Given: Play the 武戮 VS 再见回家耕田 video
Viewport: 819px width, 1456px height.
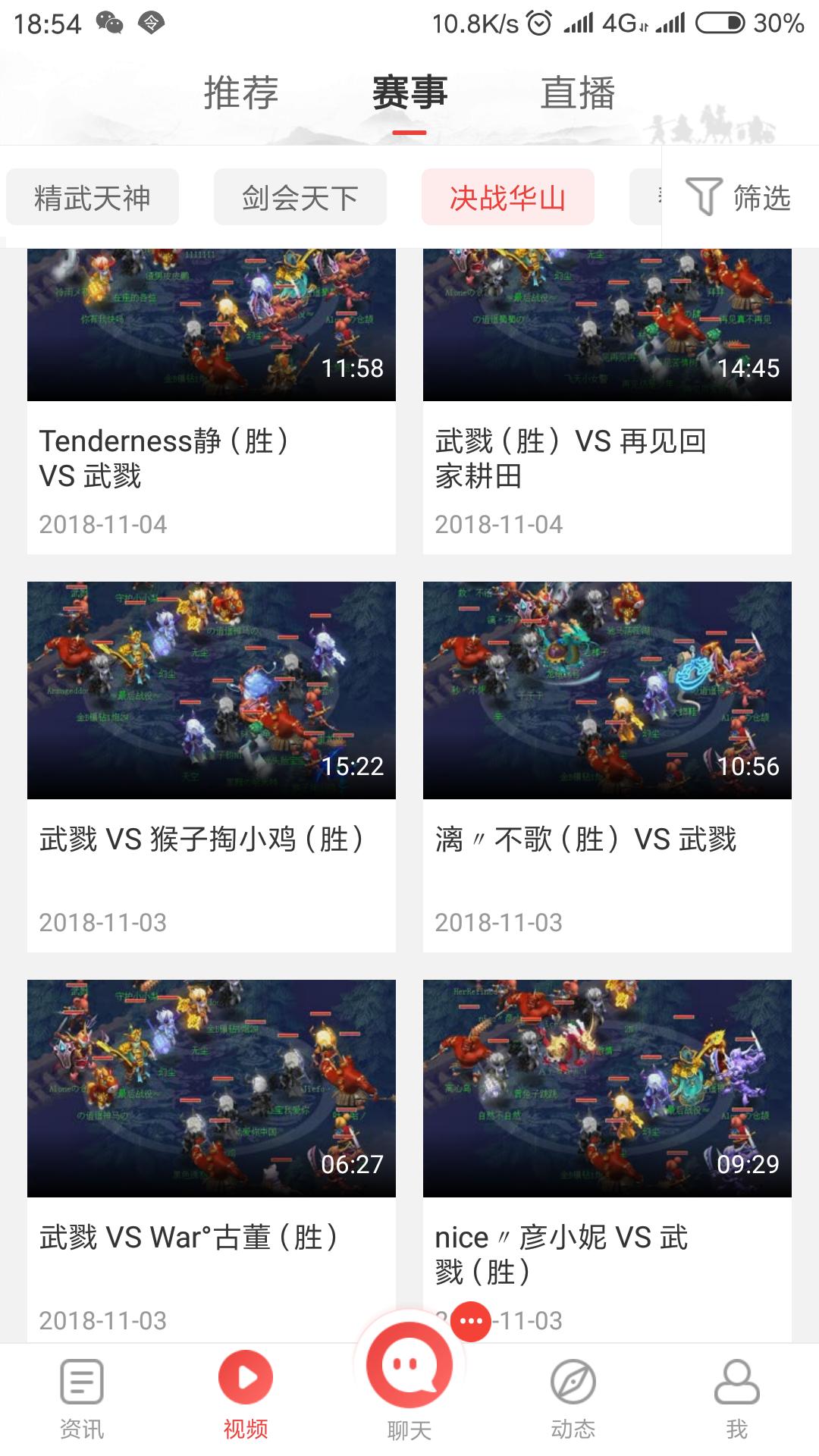Looking at the screenshot, I should (x=607, y=326).
